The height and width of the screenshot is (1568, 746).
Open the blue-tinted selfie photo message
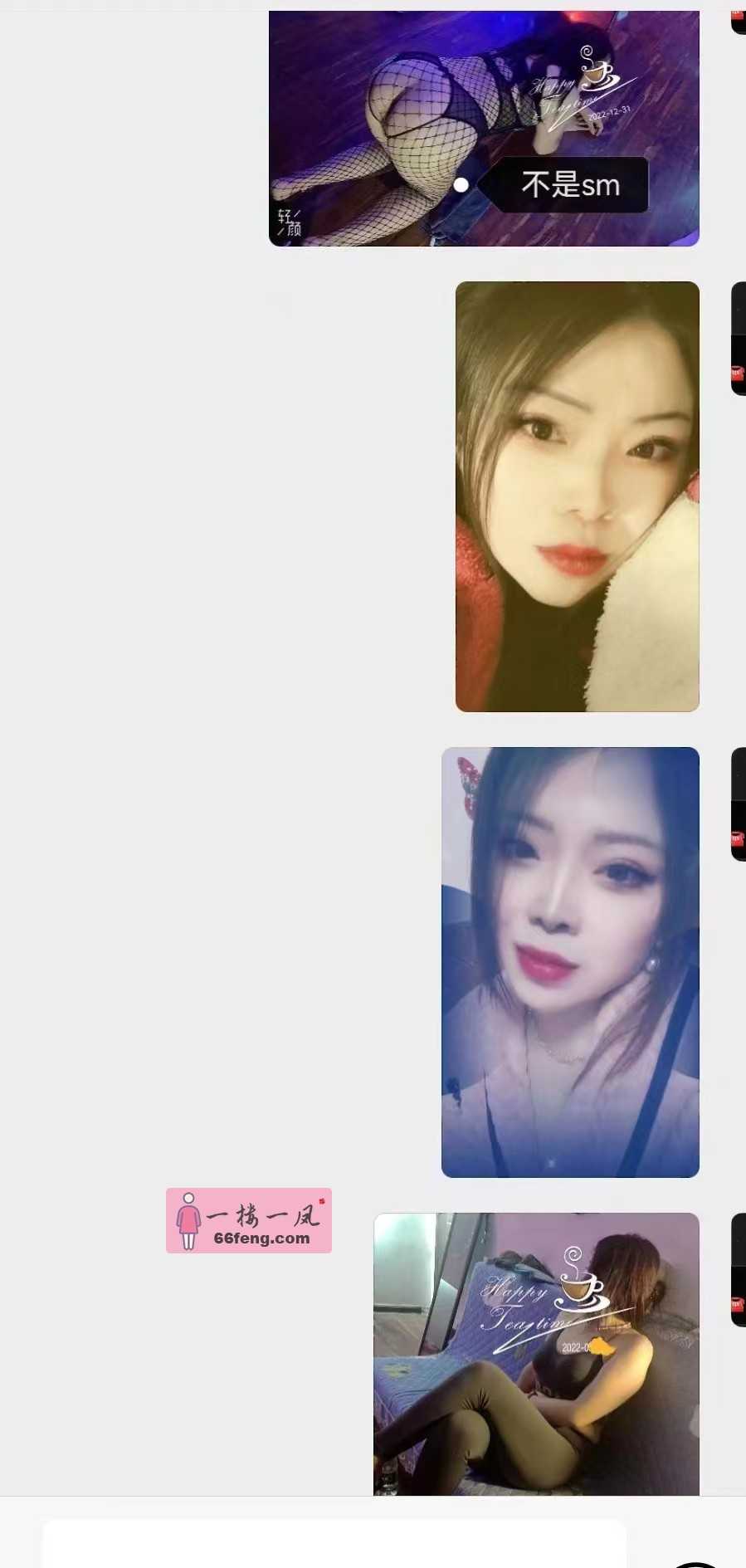(x=570, y=962)
